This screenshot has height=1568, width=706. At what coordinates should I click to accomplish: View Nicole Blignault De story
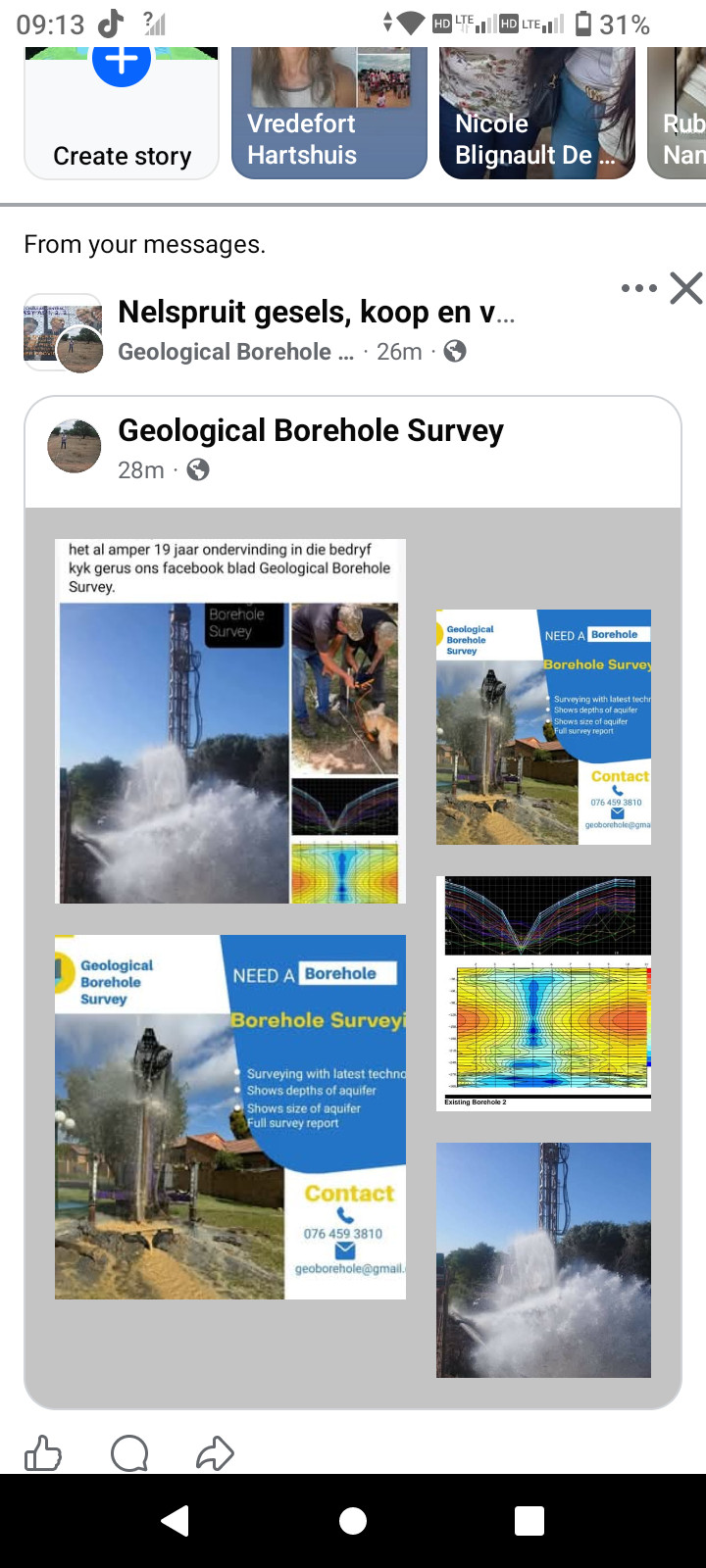click(536, 113)
